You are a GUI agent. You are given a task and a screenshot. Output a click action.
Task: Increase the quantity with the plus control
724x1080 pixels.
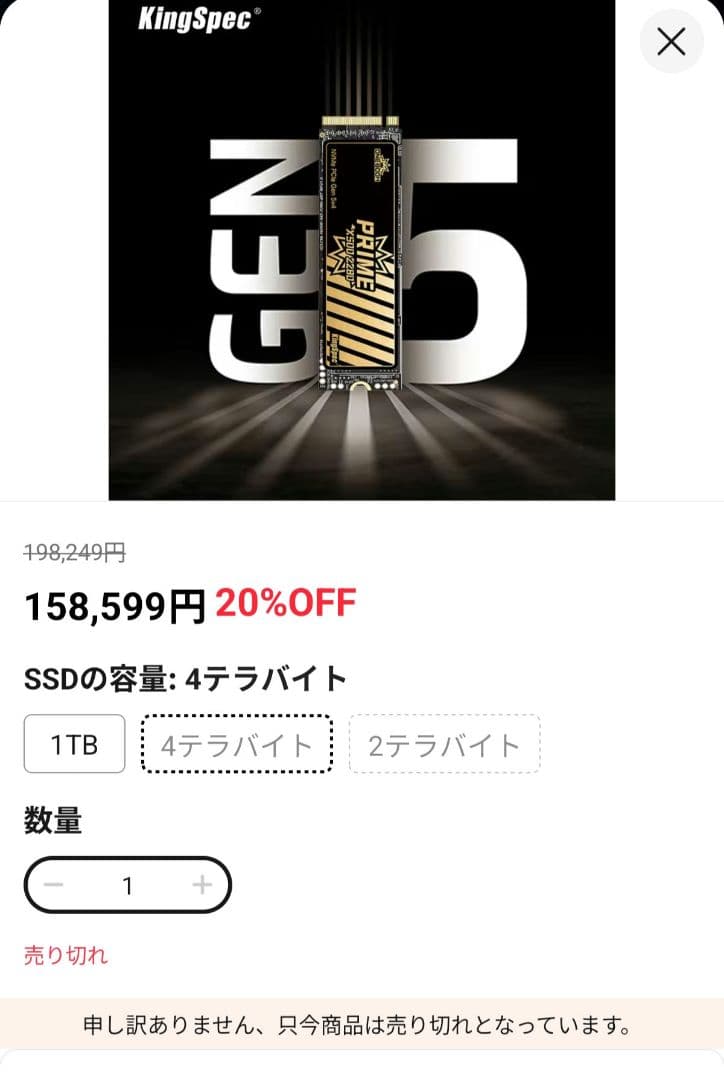coord(200,884)
